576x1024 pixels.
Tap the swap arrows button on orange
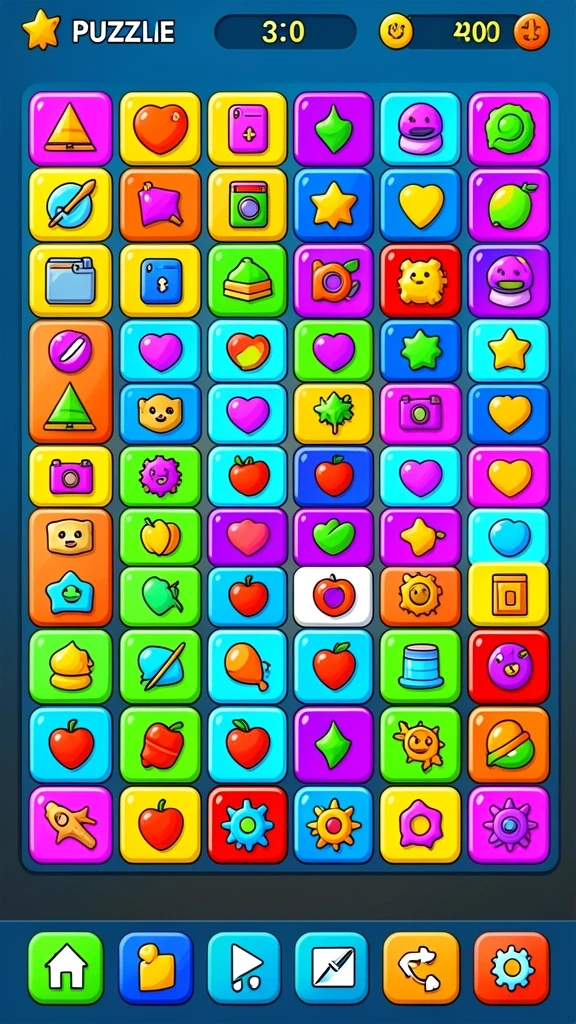point(421,967)
